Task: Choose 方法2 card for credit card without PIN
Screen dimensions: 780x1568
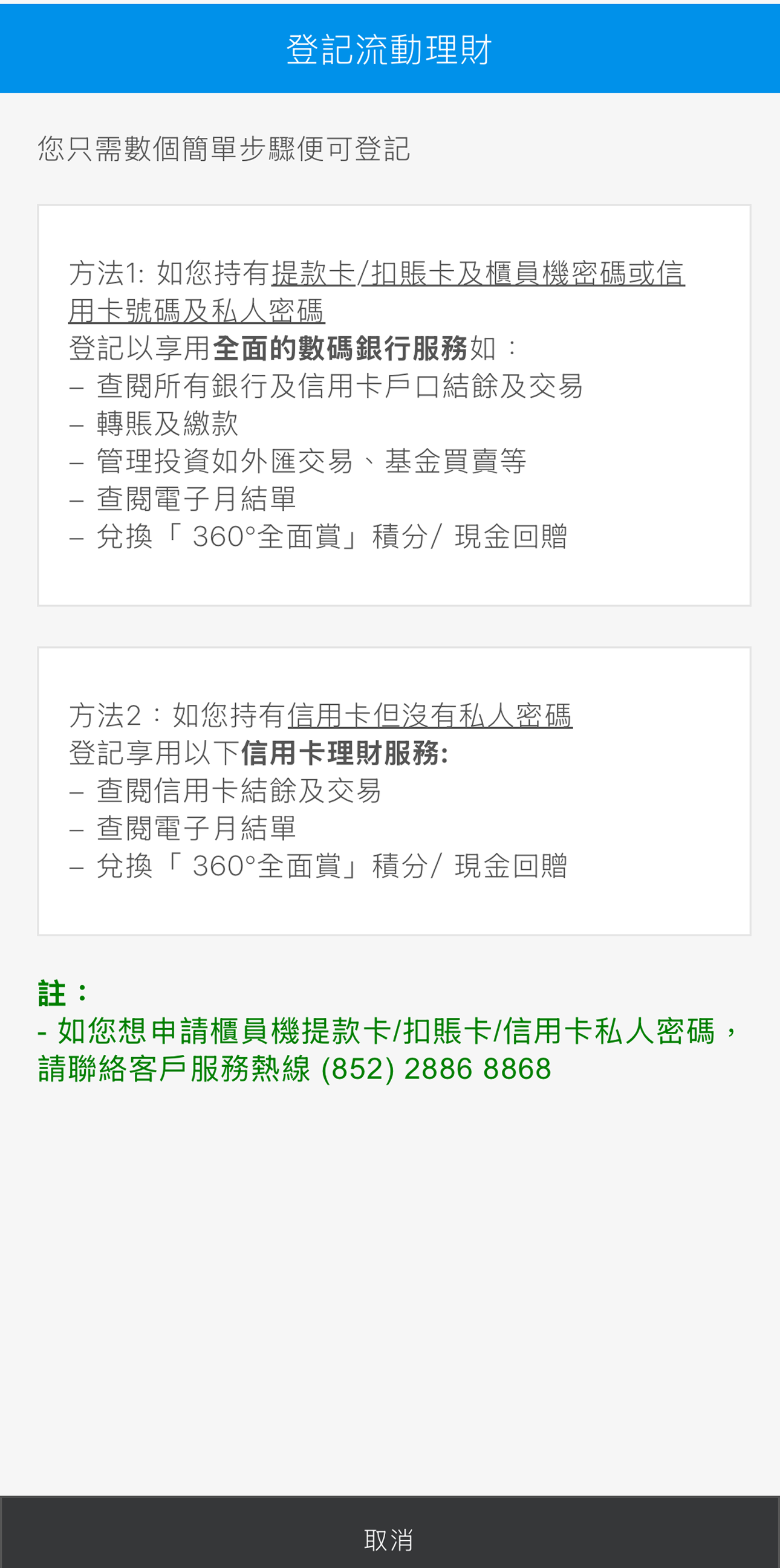Action: point(394,791)
